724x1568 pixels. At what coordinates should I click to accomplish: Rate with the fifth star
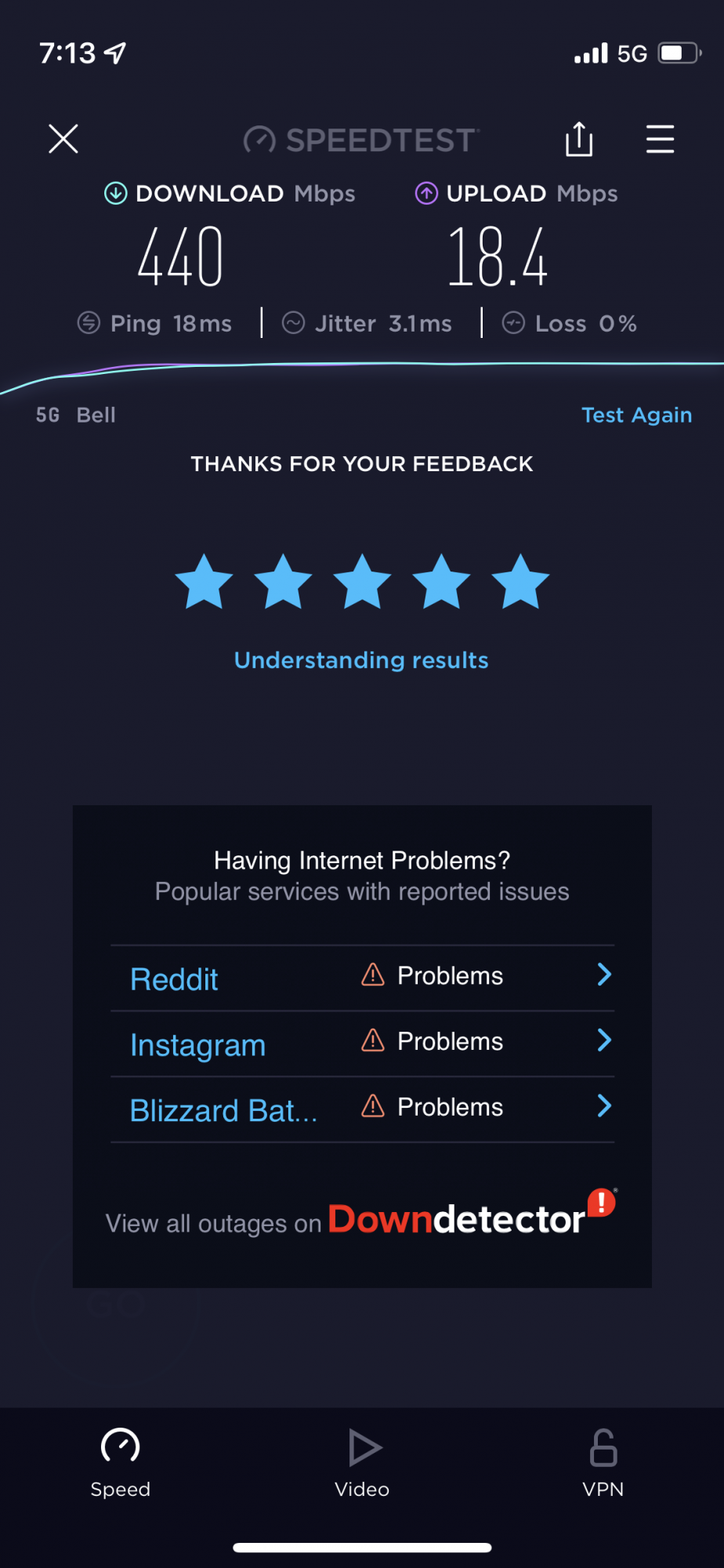[x=520, y=582]
